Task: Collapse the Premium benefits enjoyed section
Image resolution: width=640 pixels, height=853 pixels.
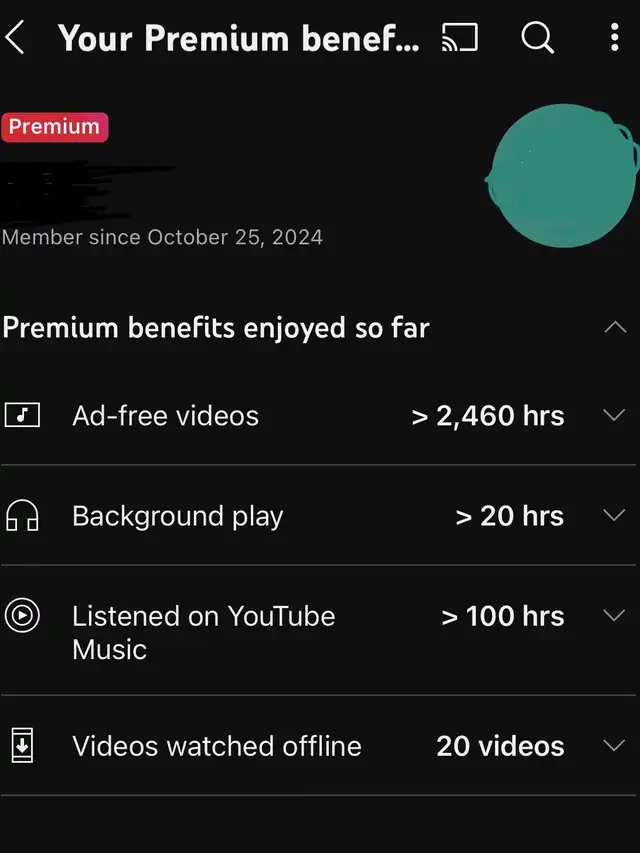Action: click(x=615, y=327)
